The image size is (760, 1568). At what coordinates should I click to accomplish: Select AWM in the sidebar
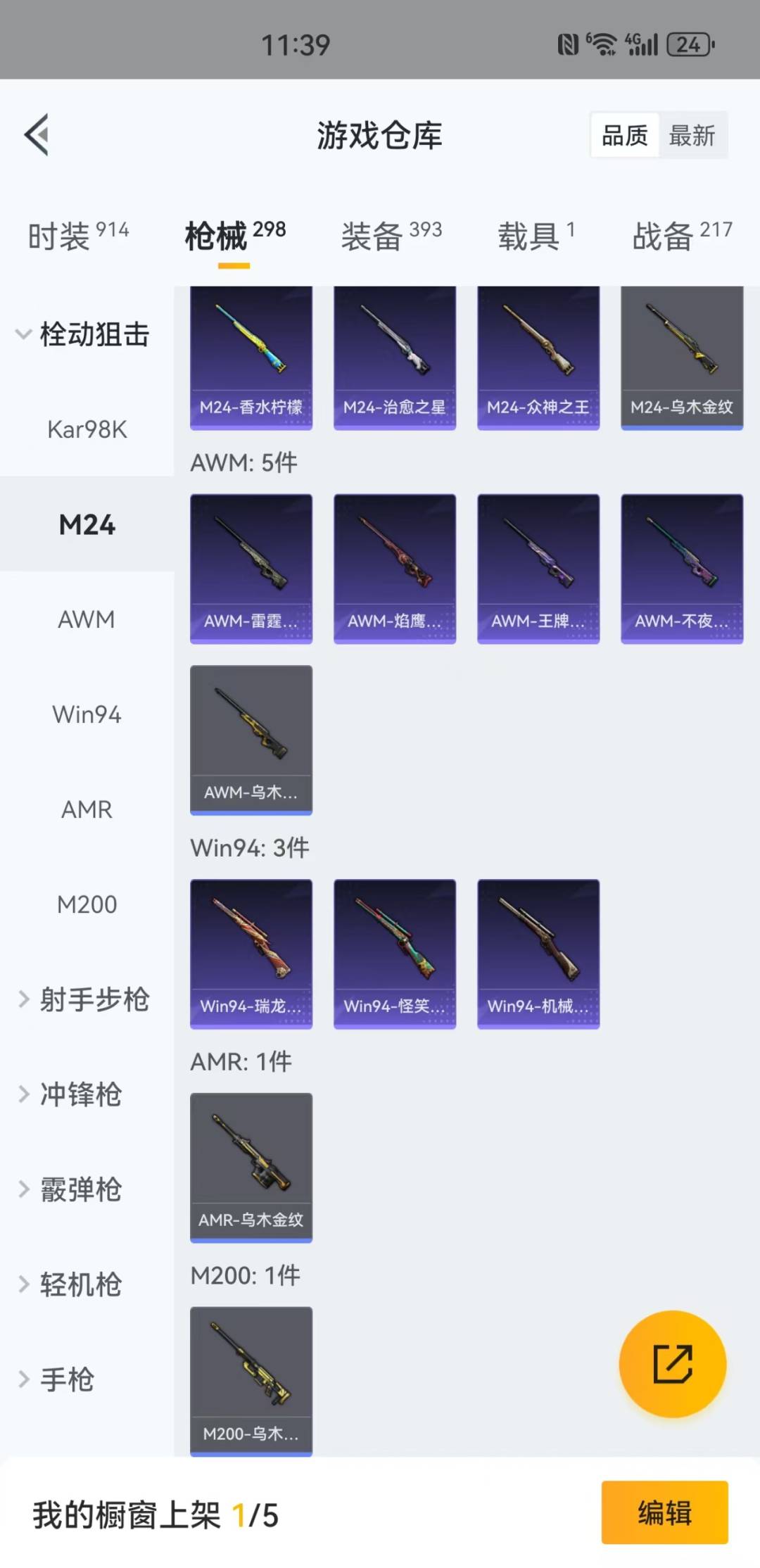pos(87,619)
